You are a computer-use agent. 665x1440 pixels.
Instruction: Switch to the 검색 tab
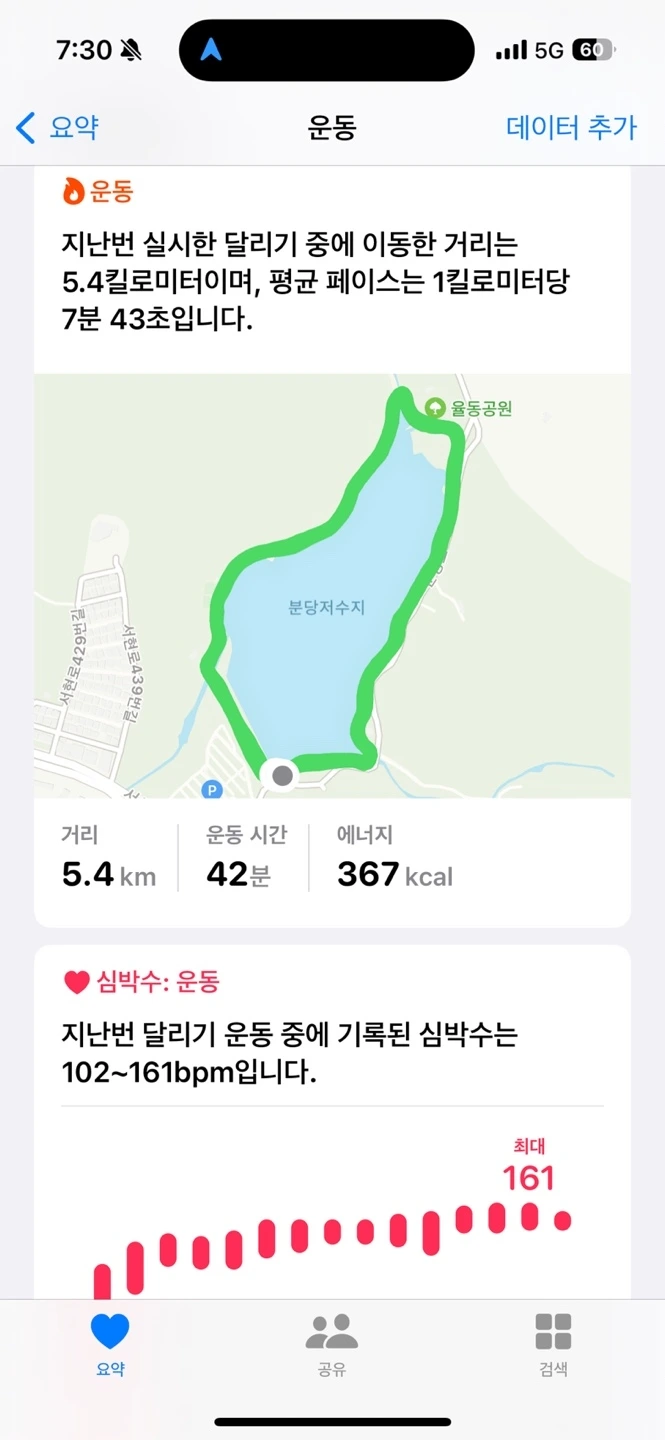553,1345
